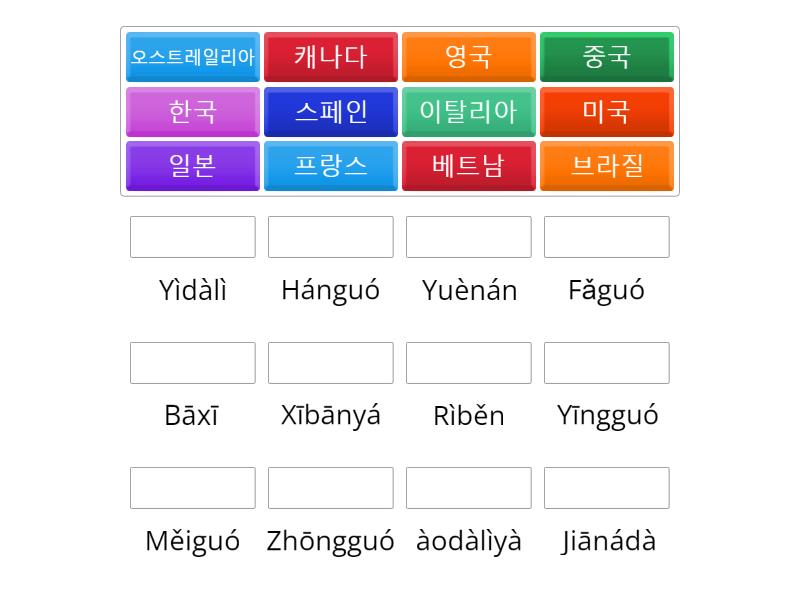Choose the answer box above Fǎguó
This screenshot has width=800, height=600.
607,237
